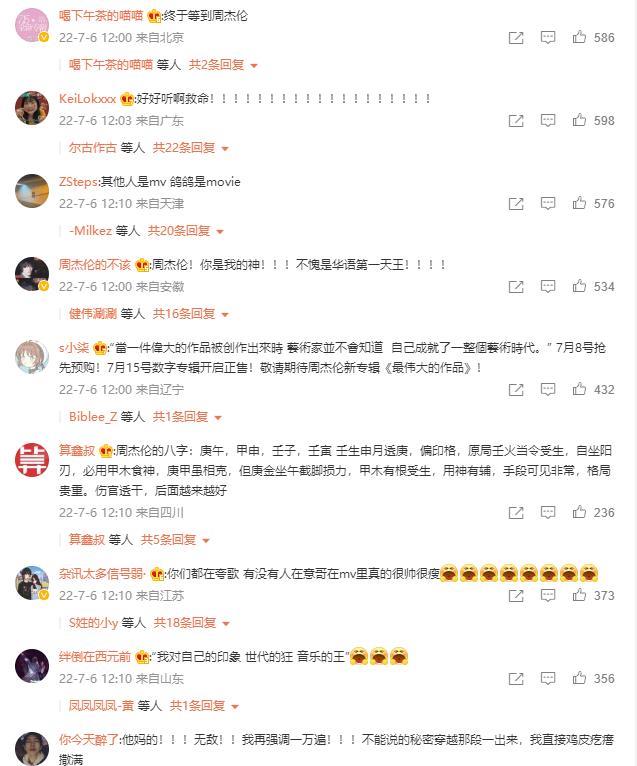The image size is (637, 766).
Task: Like 杂讯太多信号弱's comment
Action: point(580,596)
